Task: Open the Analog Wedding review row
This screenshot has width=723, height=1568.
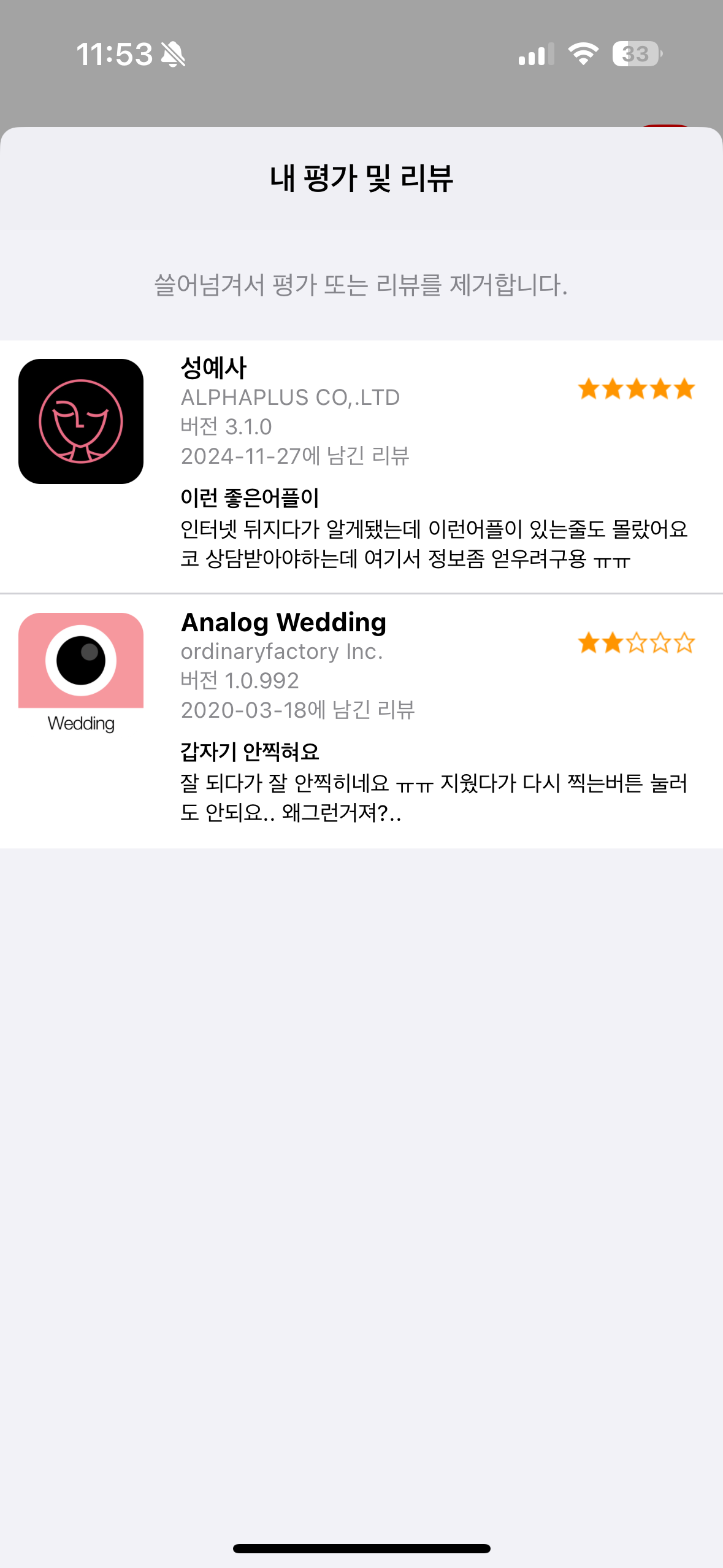Action: 361,721
